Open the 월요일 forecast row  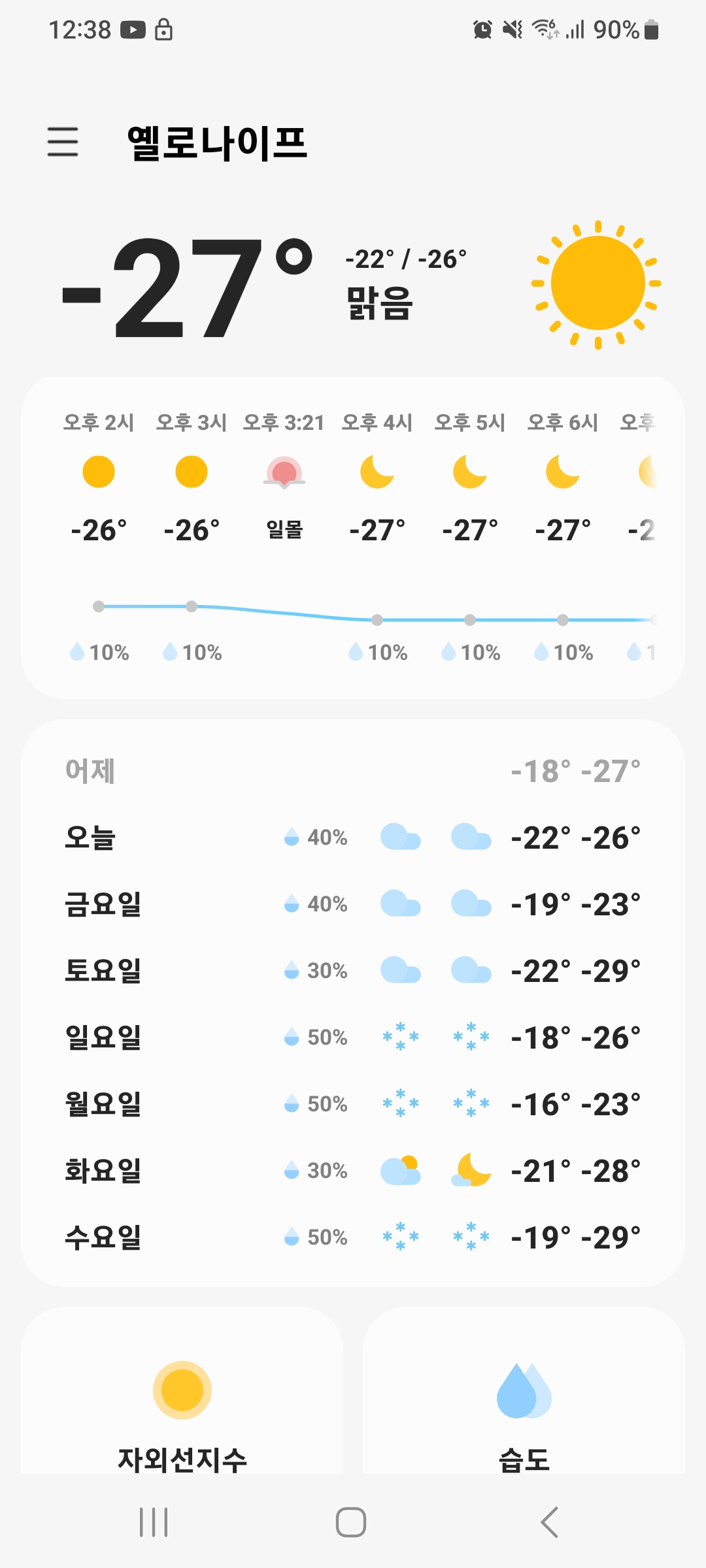[x=353, y=1104]
